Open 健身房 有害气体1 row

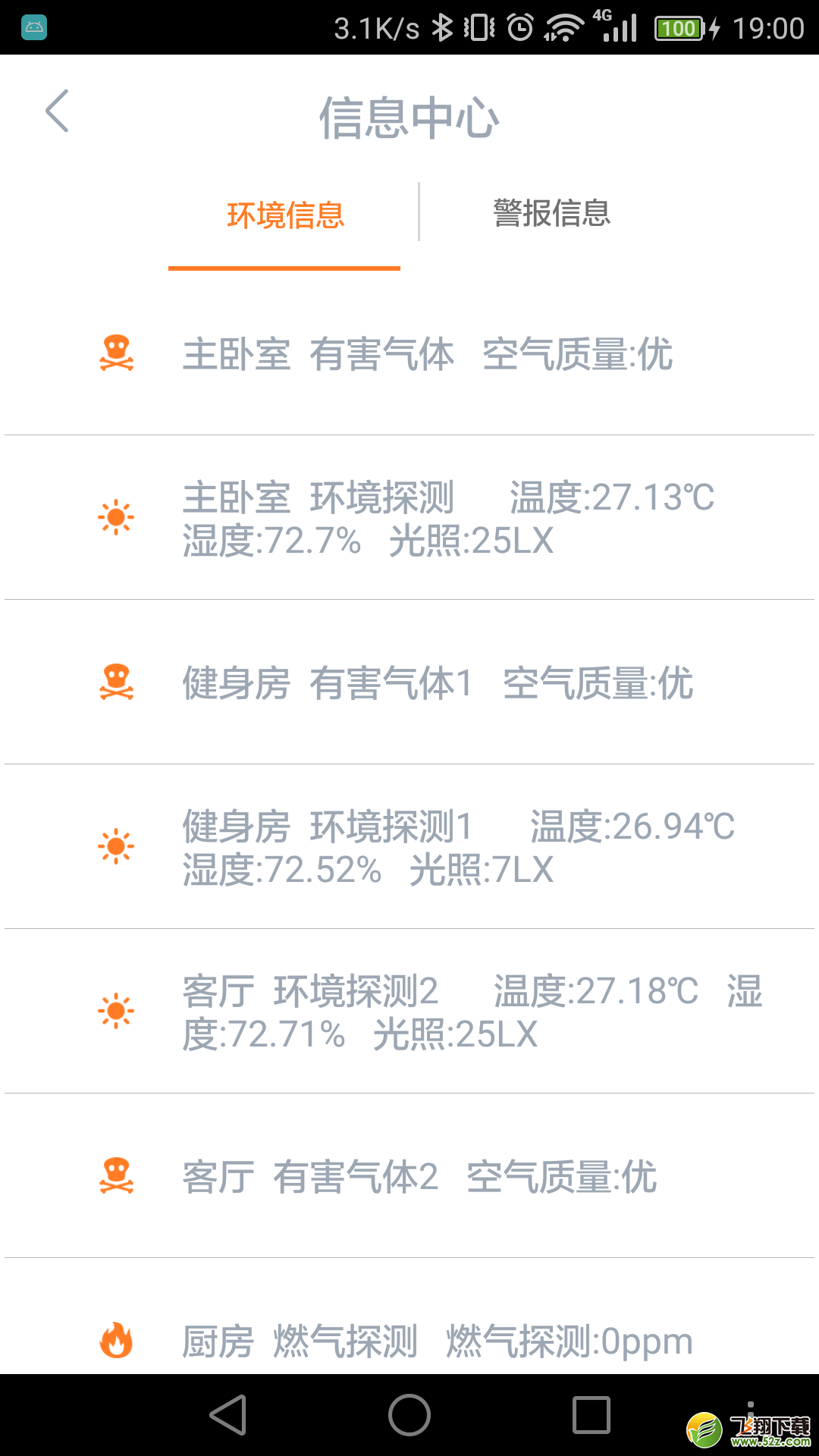[409, 682]
